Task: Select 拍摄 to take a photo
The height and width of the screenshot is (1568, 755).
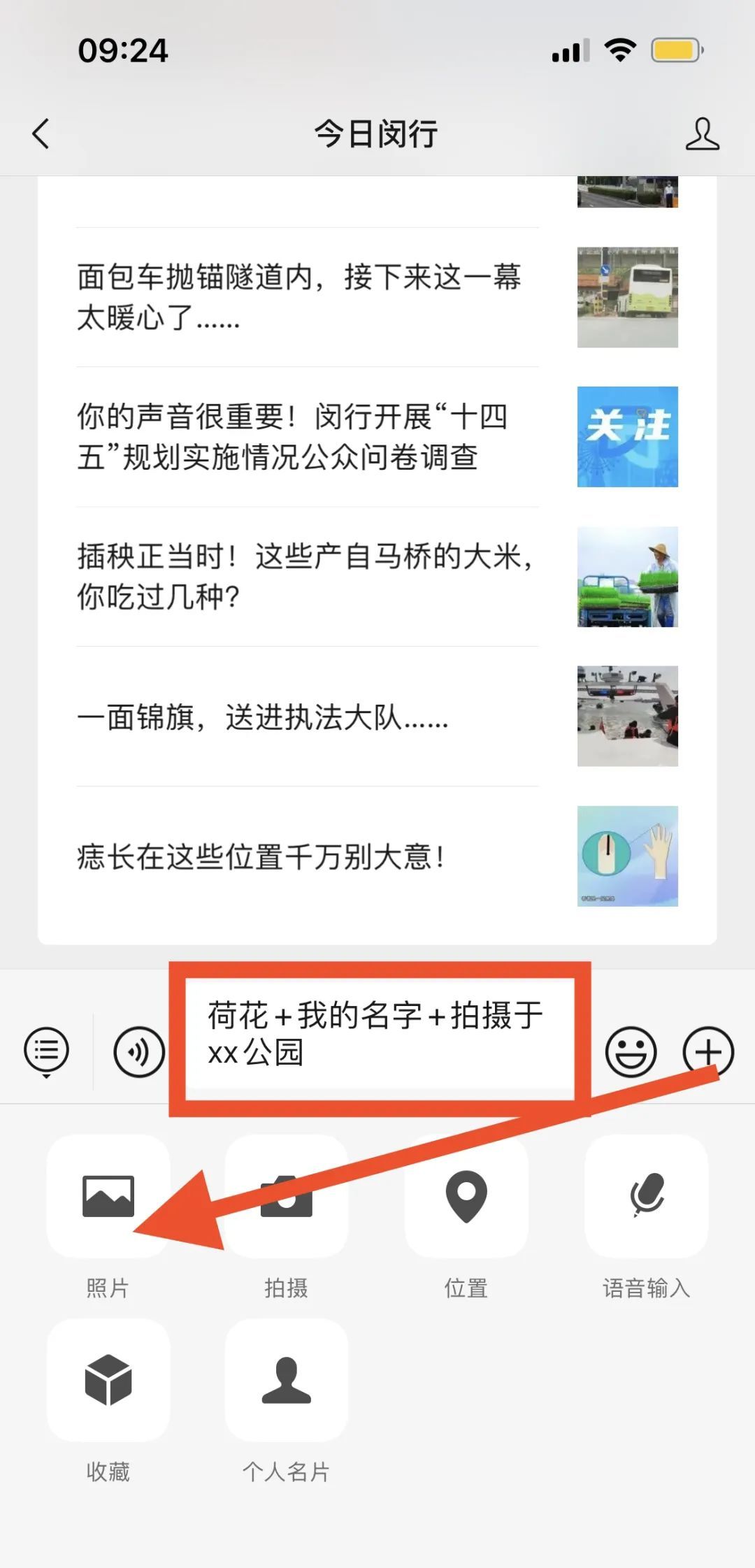Action: (x=287, y=1197)
